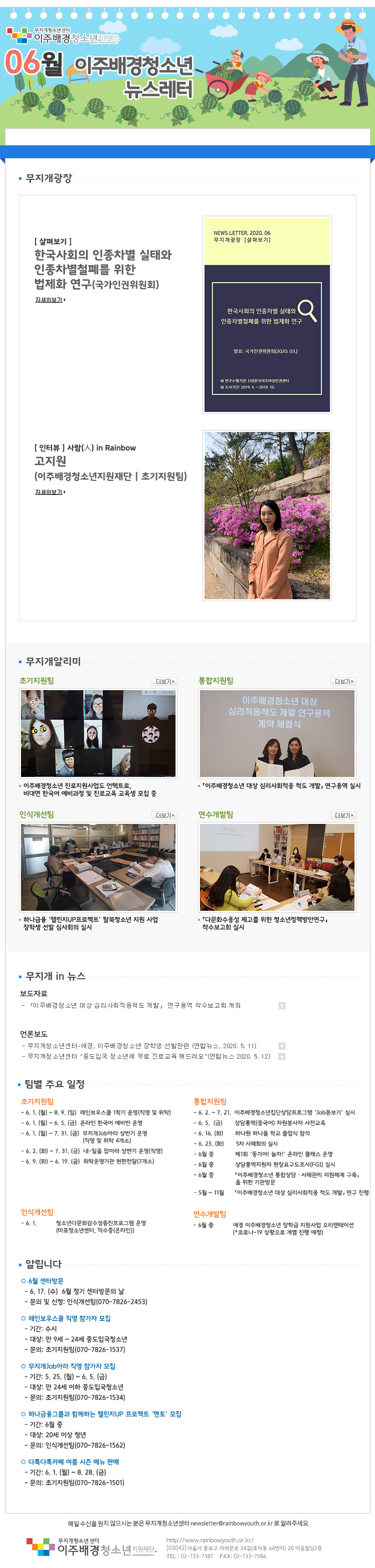Open the 인식개선팀 scholarship review meeting photo
This screenshot has height=1568, width=375.
pos(98,867)
